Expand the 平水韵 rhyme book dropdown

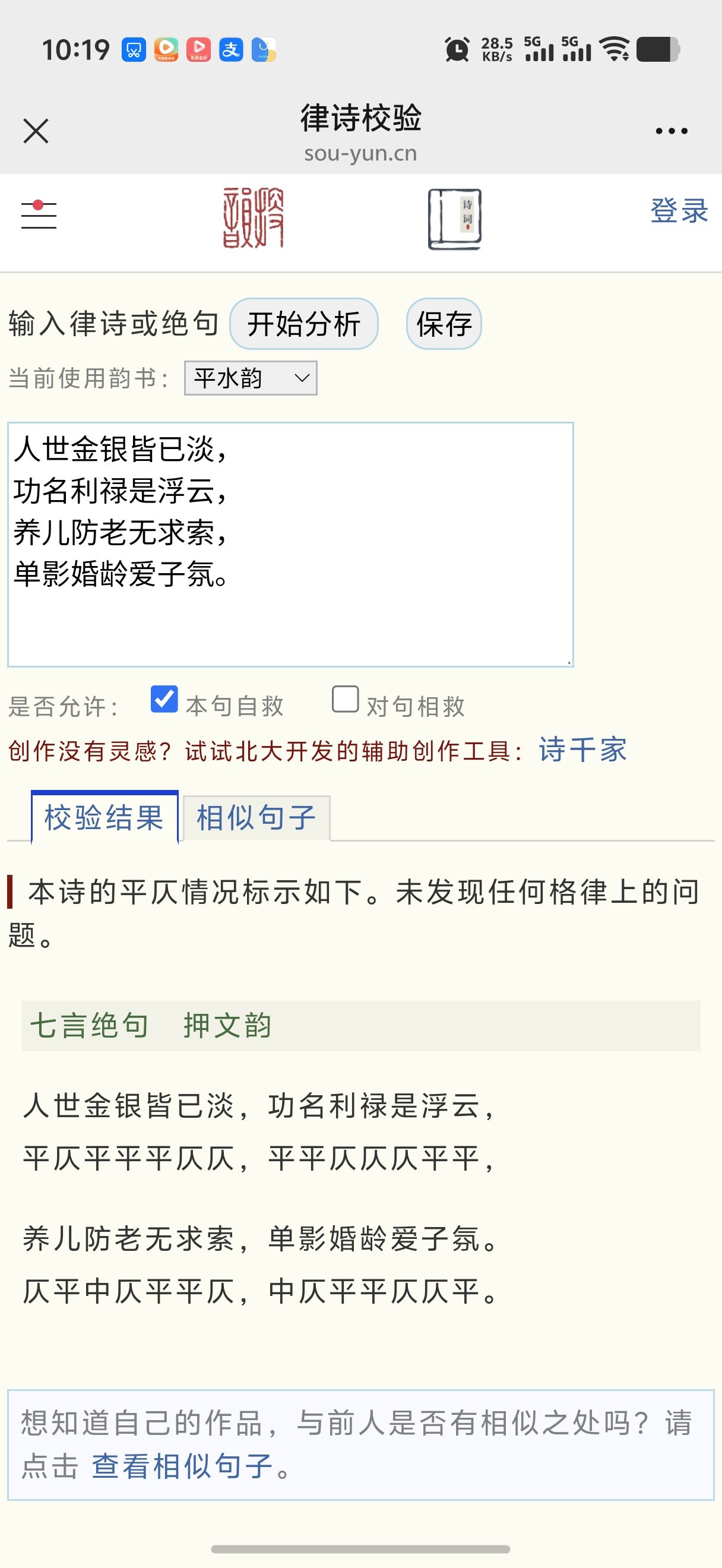click(x=251, y=378)
